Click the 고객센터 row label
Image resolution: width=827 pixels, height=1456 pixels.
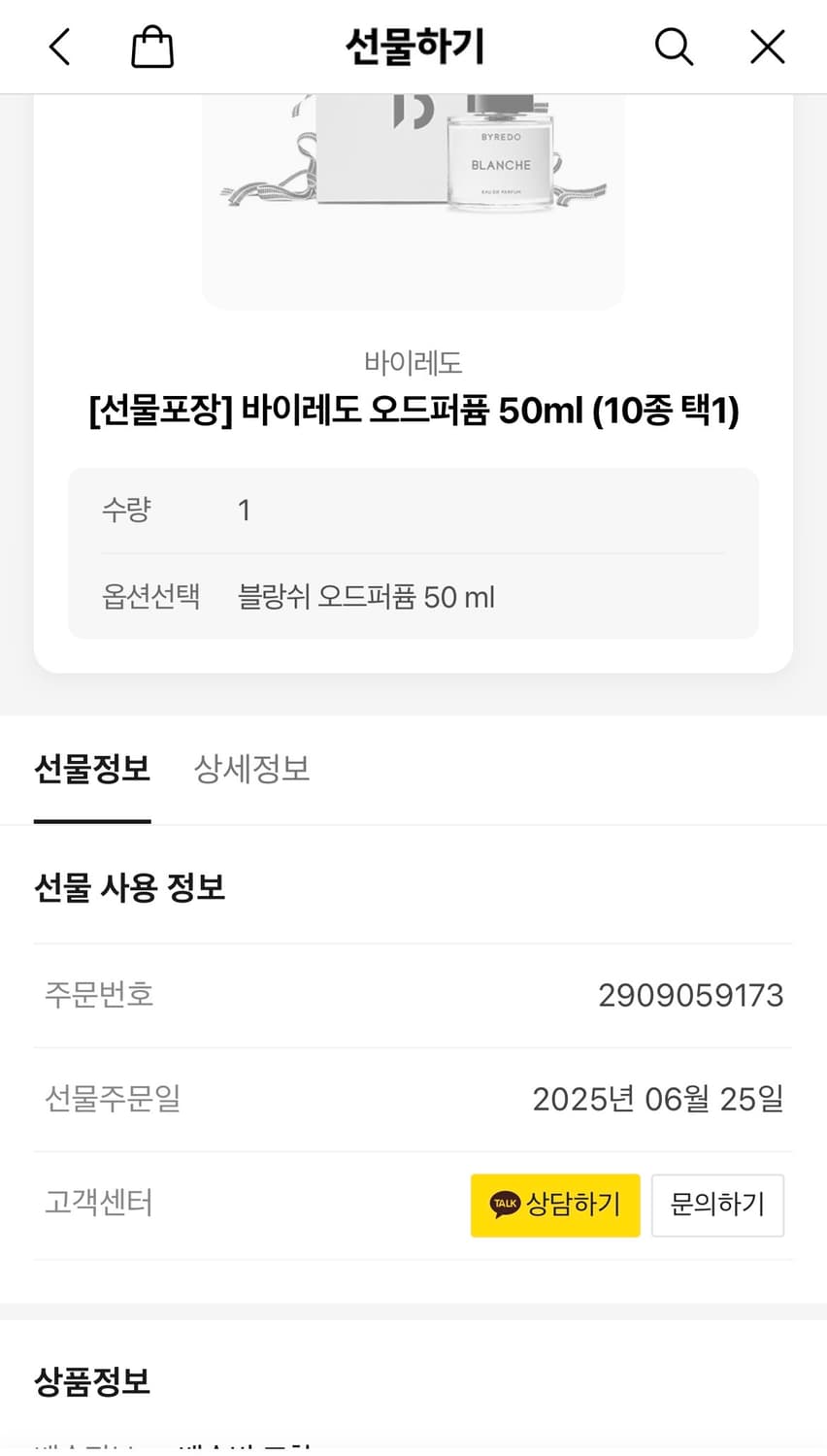[x=99, y=1203]
